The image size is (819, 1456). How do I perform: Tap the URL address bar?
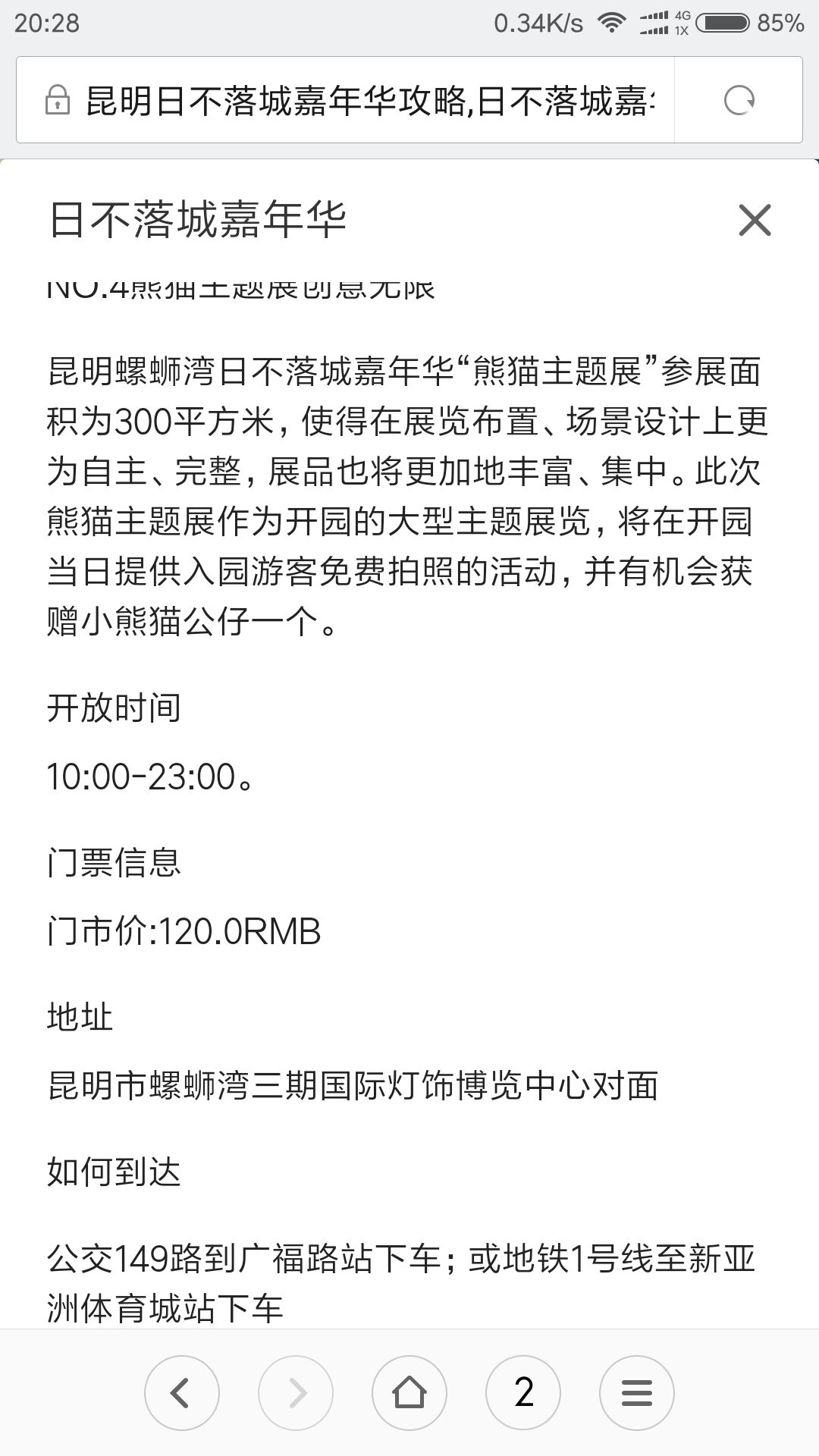coord(345,100)
